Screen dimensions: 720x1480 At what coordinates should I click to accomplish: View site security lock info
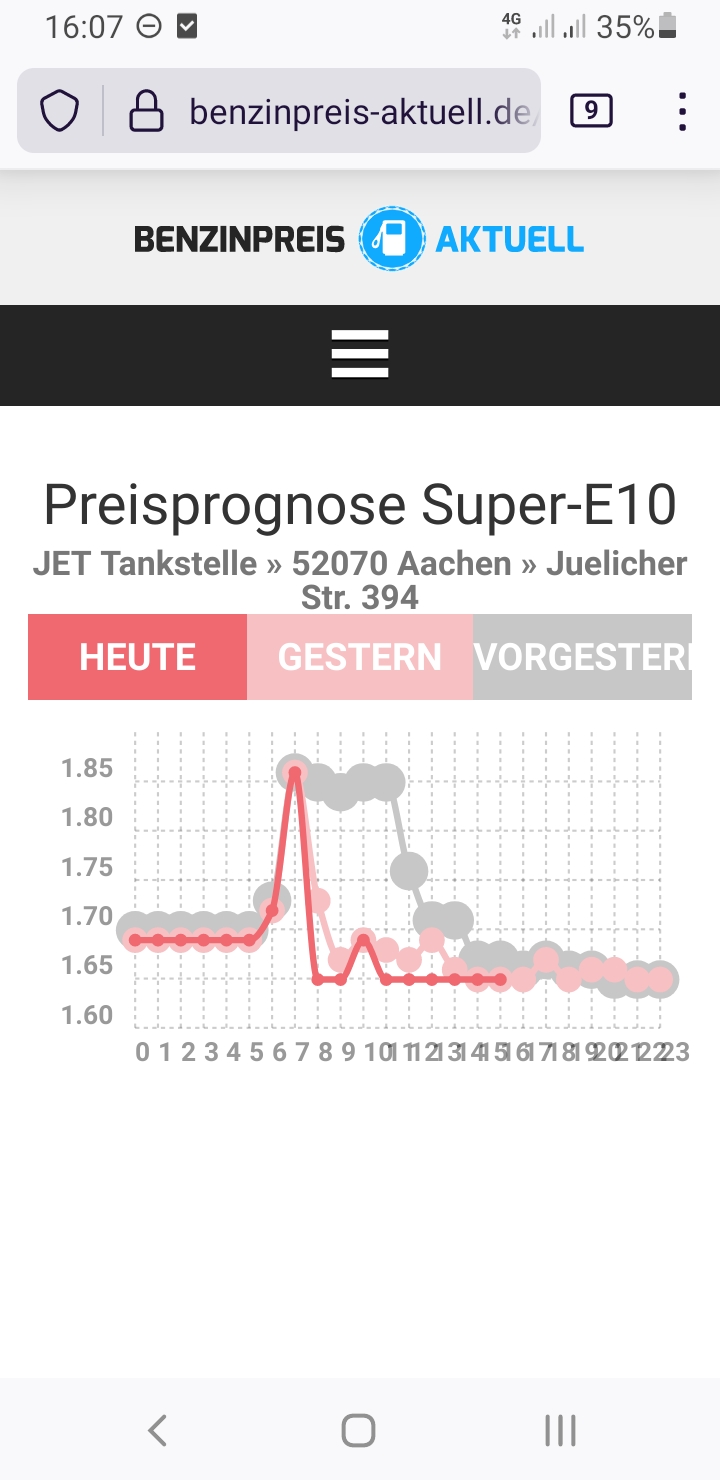click(146, 111)
